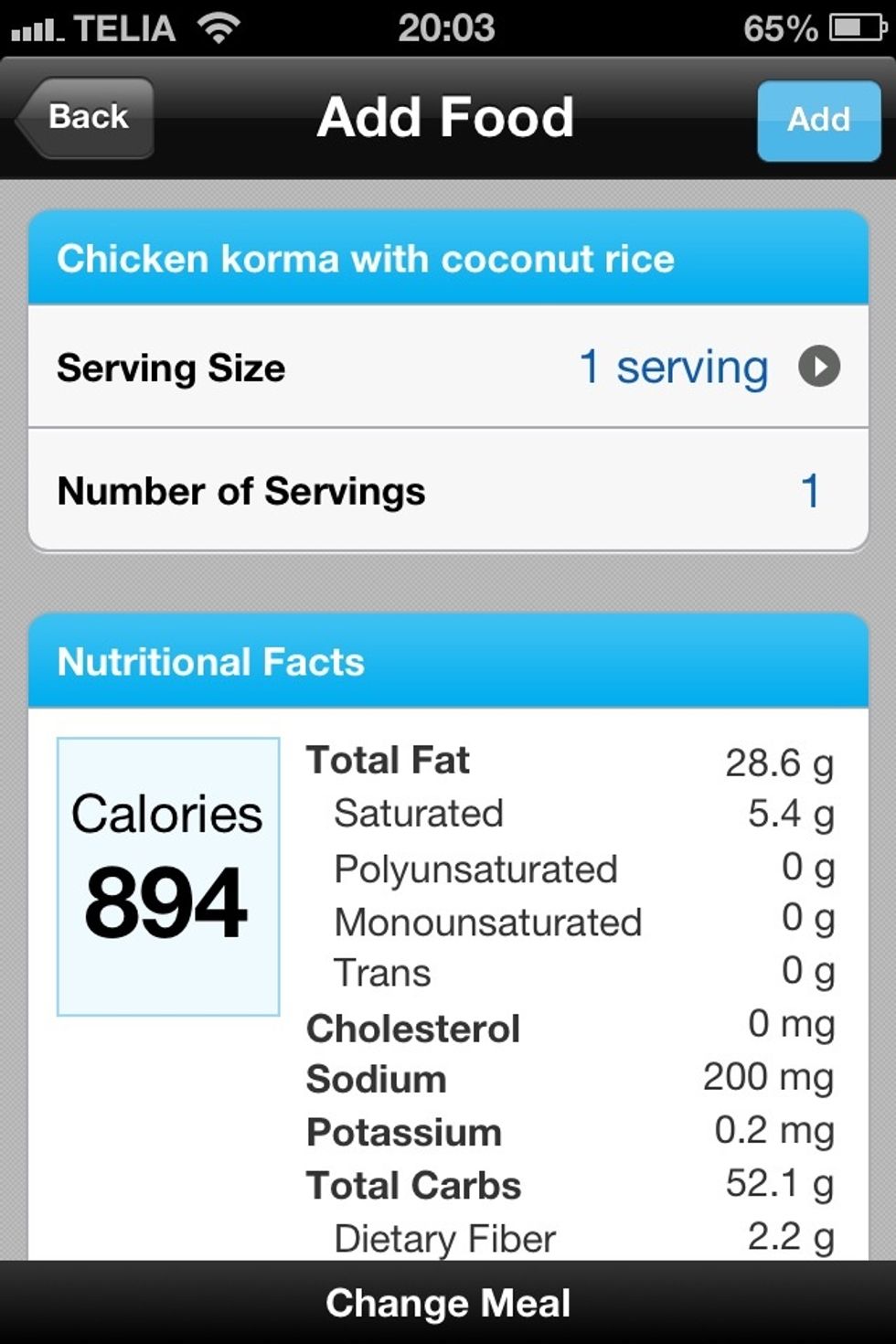Image resolution: width=896 pixels, height=1344 pixels.
Task: Tap the Dietary Fiber row
Action: coord(445,1237)
